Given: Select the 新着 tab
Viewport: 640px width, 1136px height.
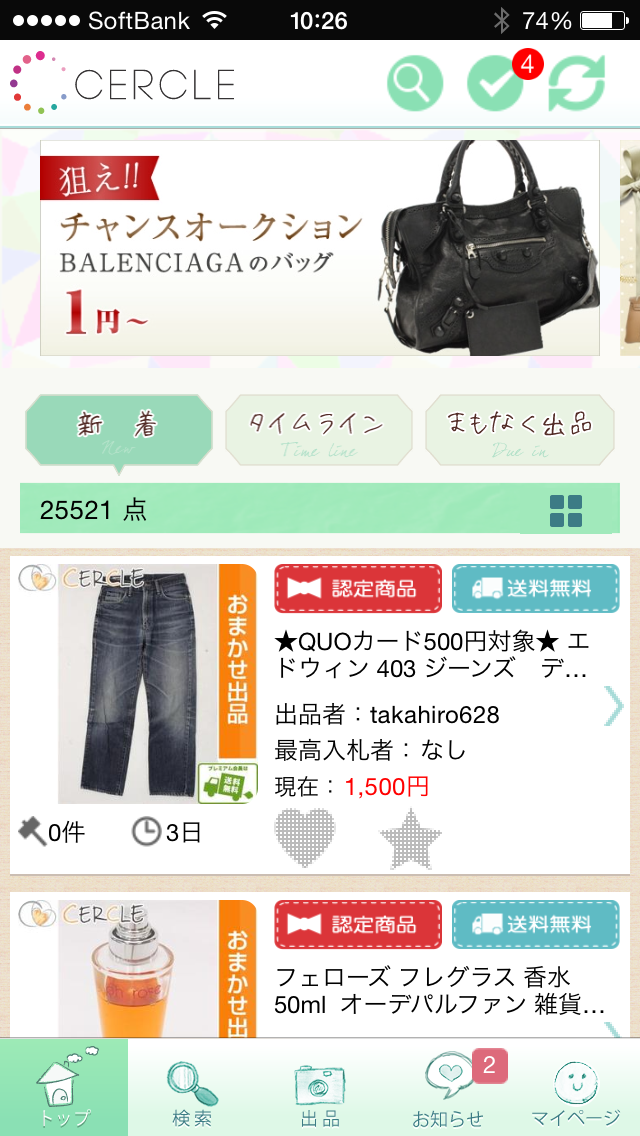Looking at the screenshot, I should (x=118, y=429).
